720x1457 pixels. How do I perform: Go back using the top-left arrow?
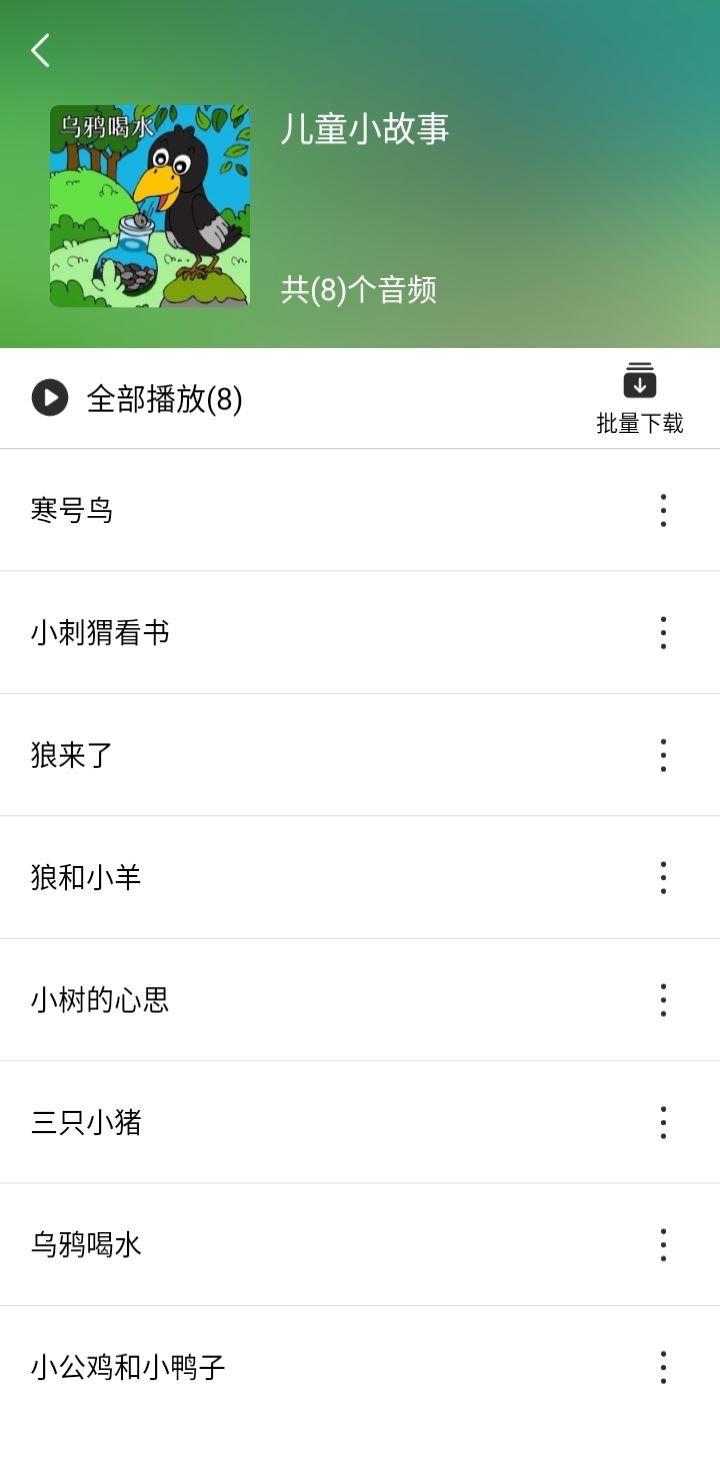point(40,50)
